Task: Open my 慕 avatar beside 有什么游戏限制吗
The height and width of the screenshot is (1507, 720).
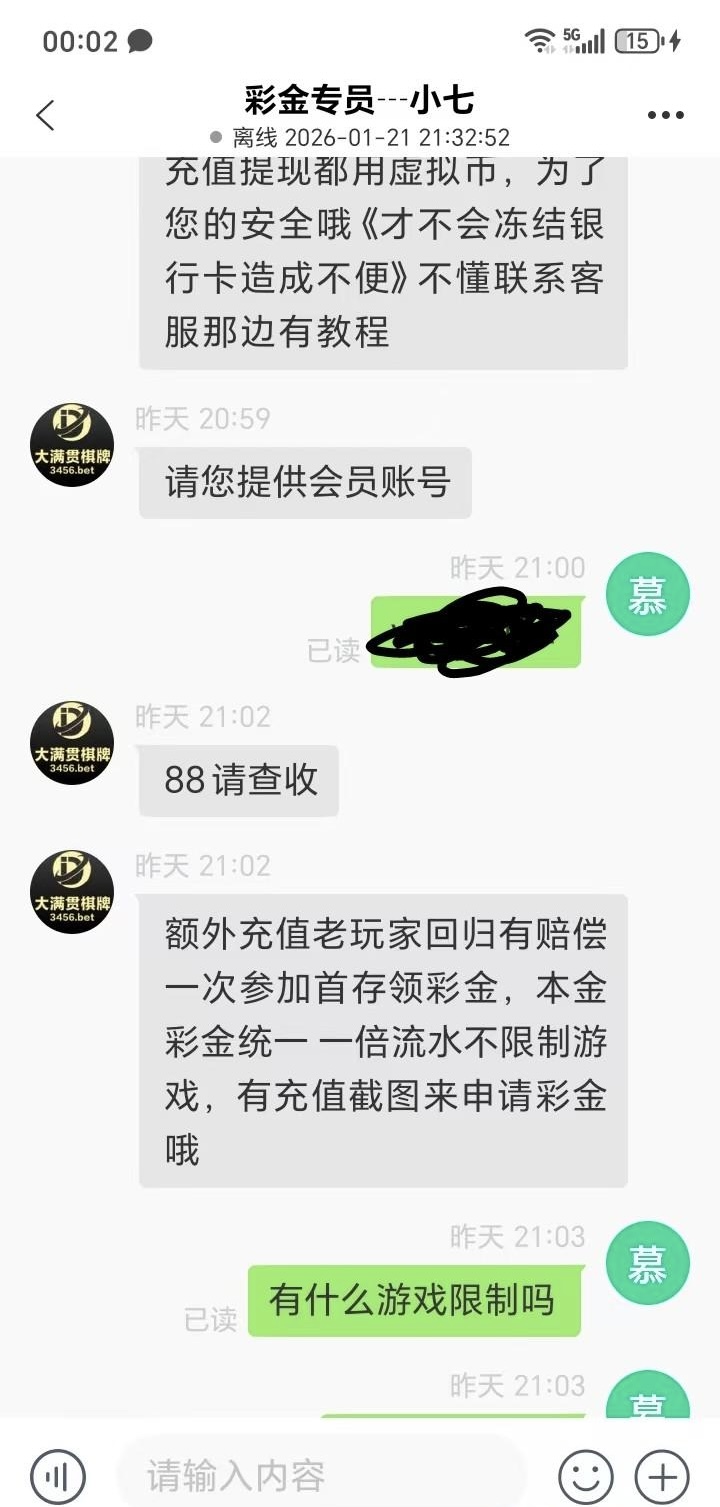Action: click(x=648, y=1263)
